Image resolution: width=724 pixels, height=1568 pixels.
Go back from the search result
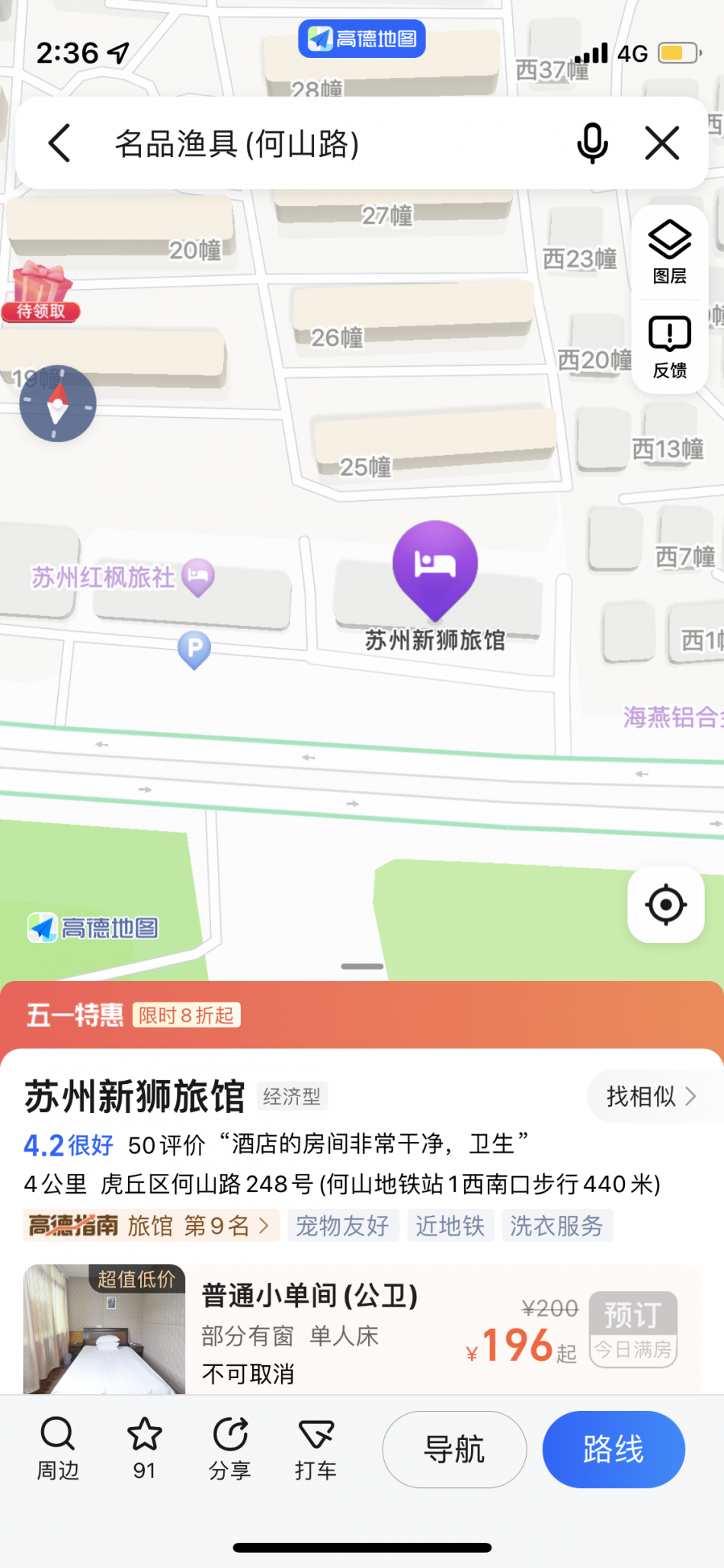click(59, 143)
